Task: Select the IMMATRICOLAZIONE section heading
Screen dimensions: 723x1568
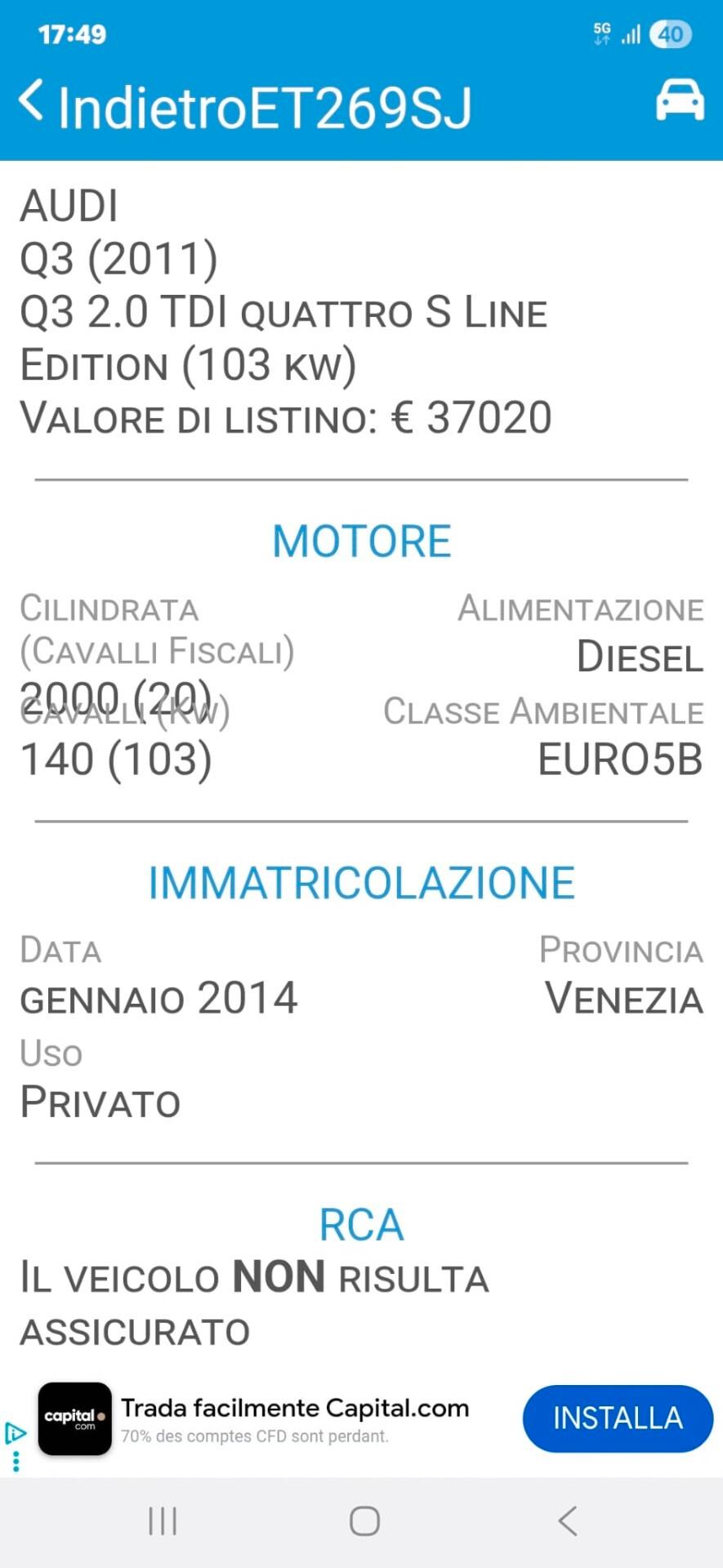Action: coord(362,881)
